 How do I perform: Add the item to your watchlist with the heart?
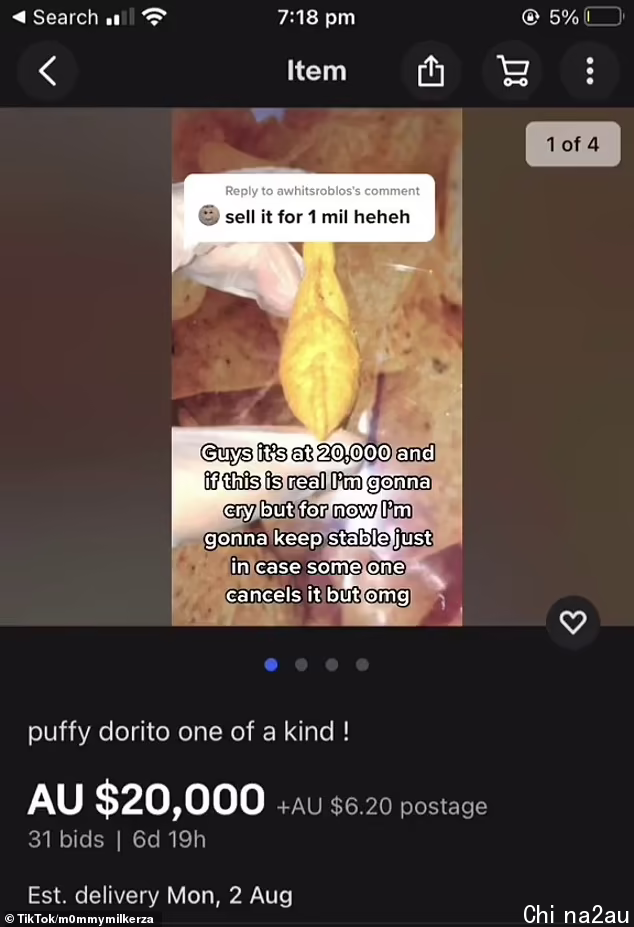(572, 623)
